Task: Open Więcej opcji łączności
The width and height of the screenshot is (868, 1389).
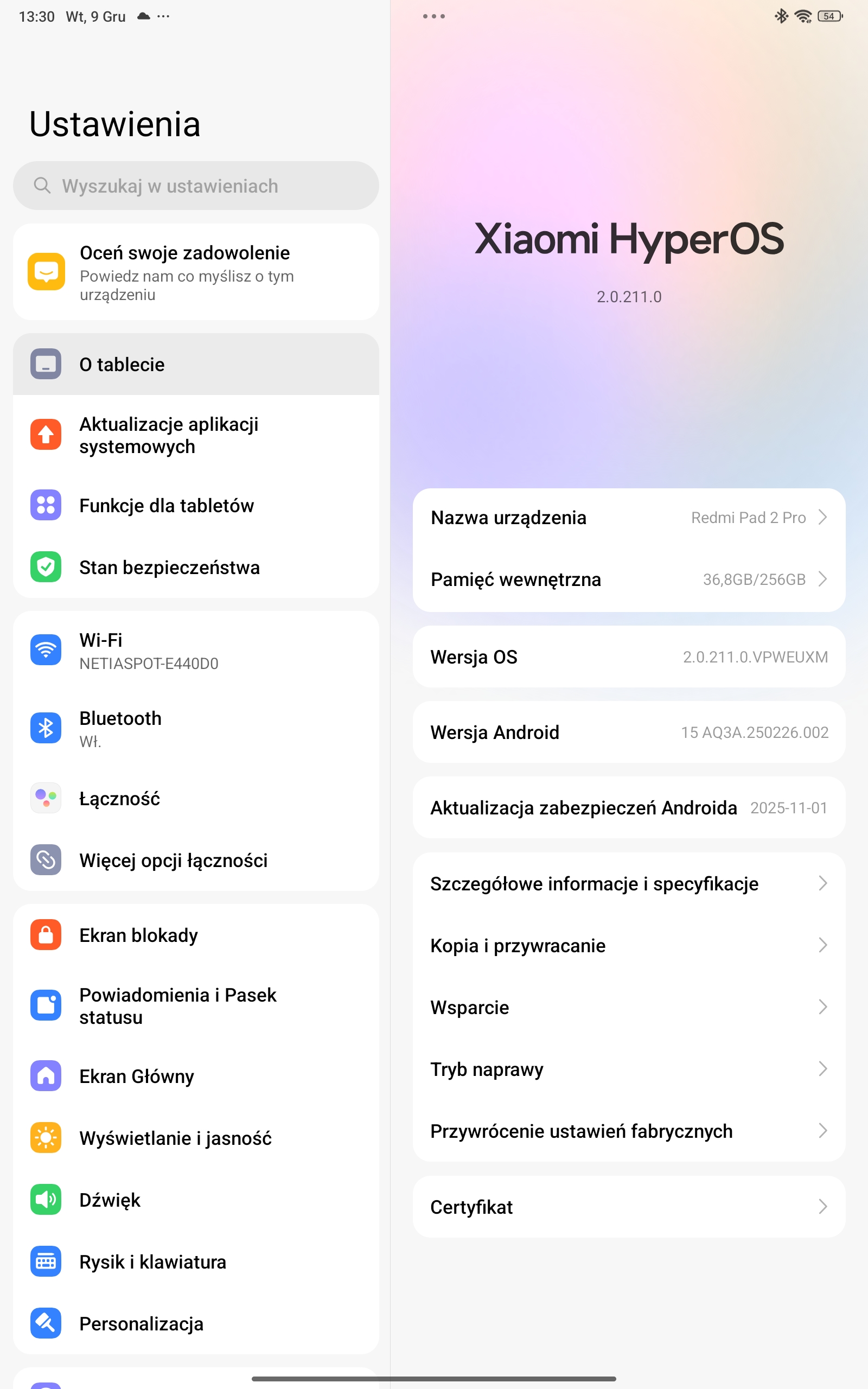Action: point(195,860)
